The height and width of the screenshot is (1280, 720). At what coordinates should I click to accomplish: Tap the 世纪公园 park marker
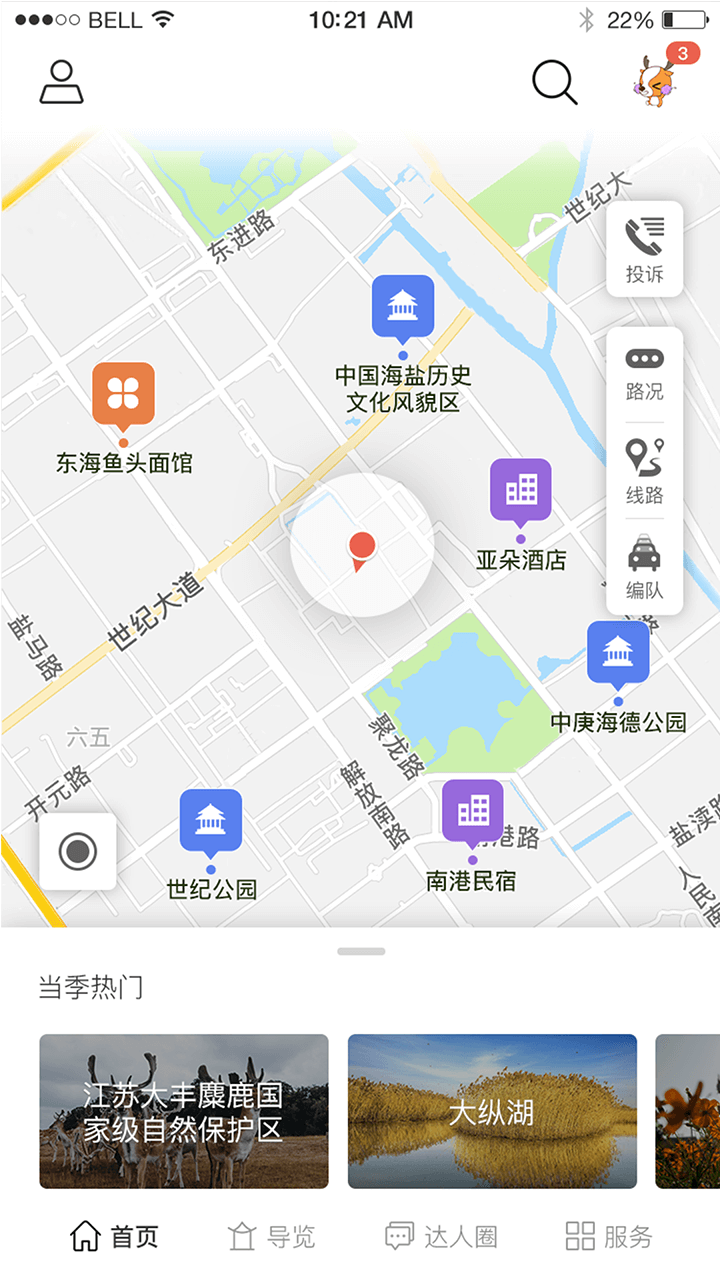210,820
